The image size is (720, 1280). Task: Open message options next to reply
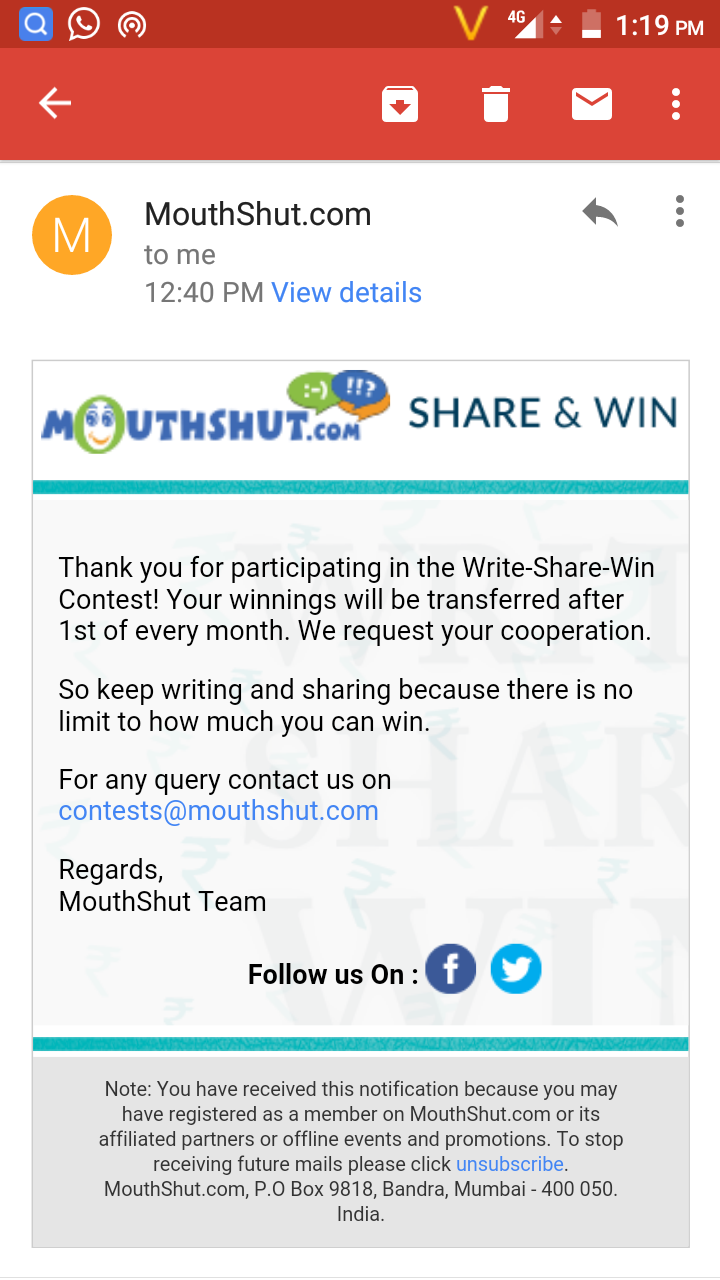[680, 212]
